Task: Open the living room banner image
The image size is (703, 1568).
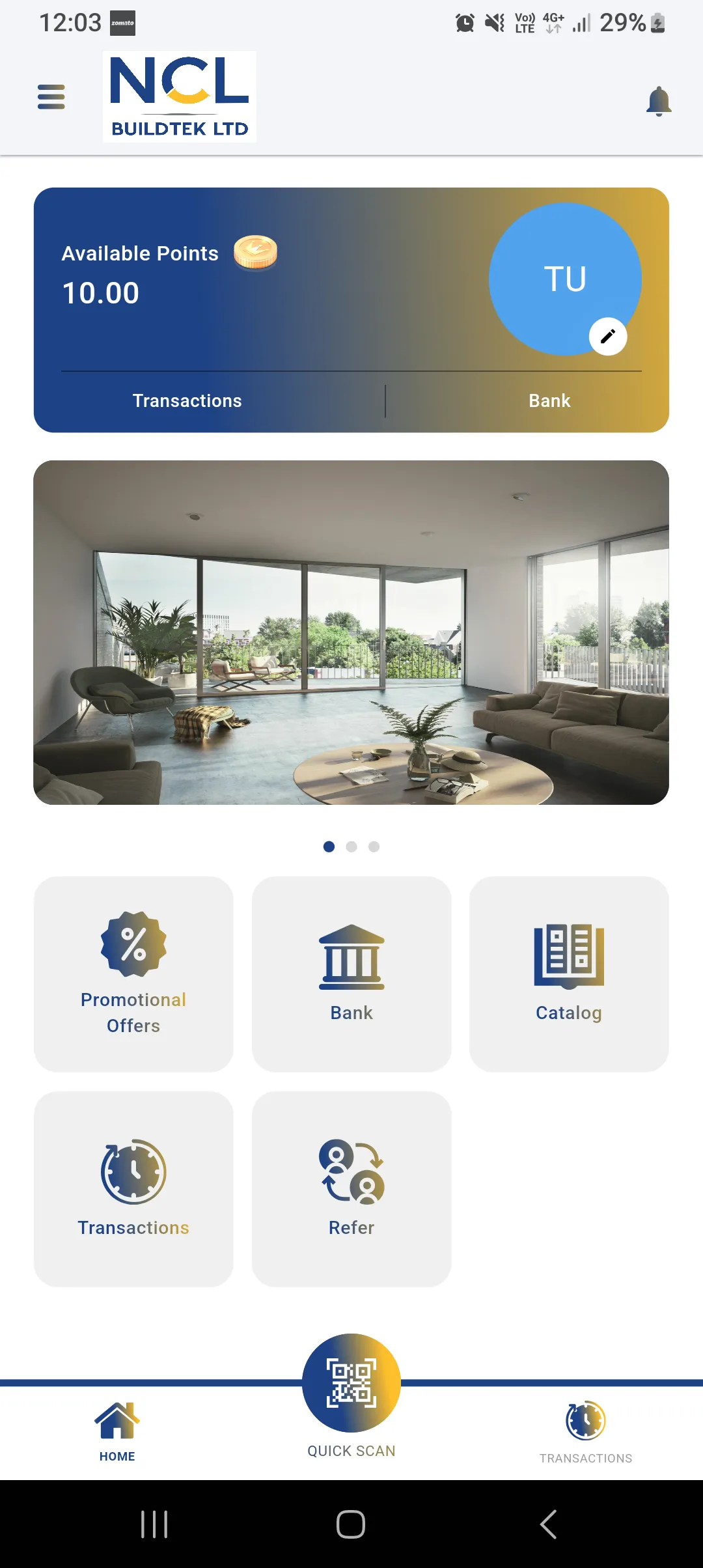Action: coord(351,632)
